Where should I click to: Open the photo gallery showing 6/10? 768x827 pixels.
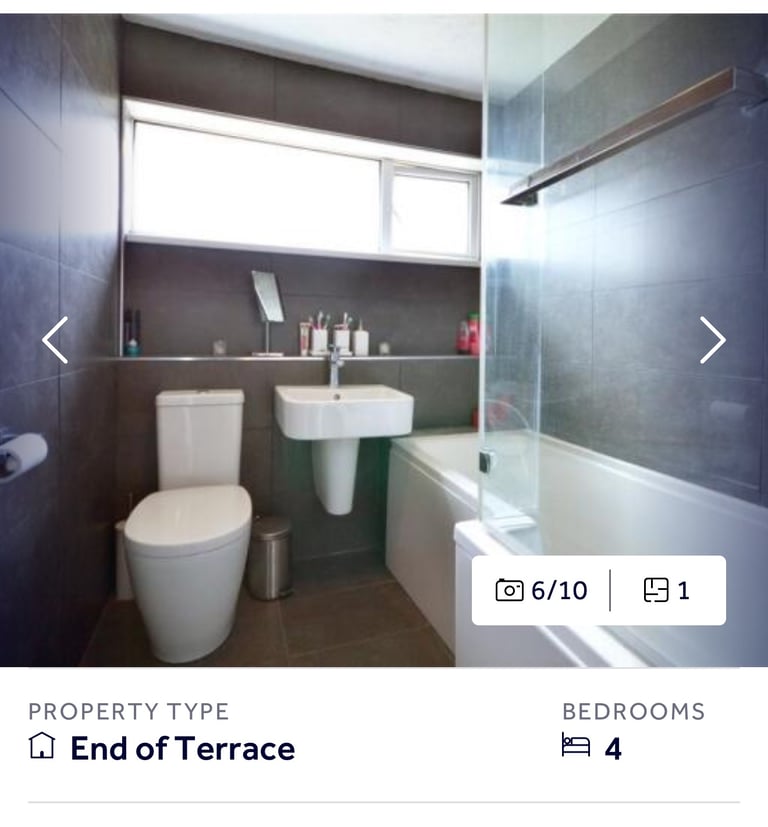click(x=542, y=590)
